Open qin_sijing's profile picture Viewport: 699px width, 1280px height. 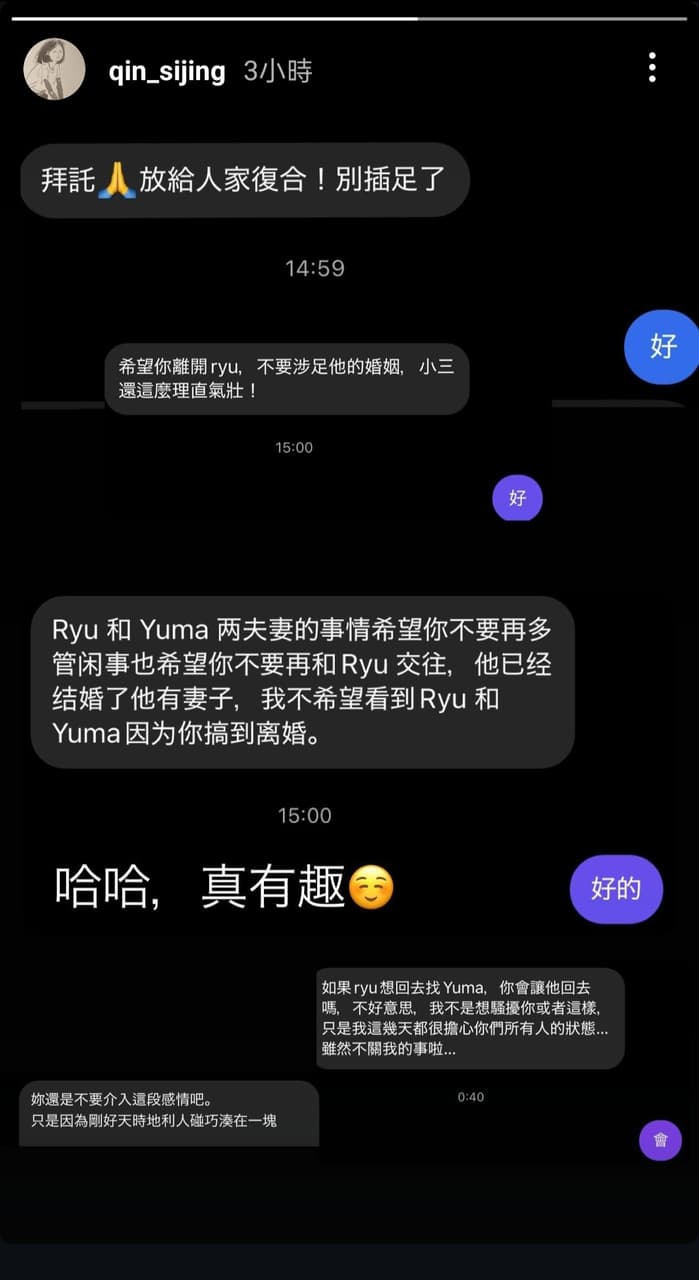pos(54,69)
